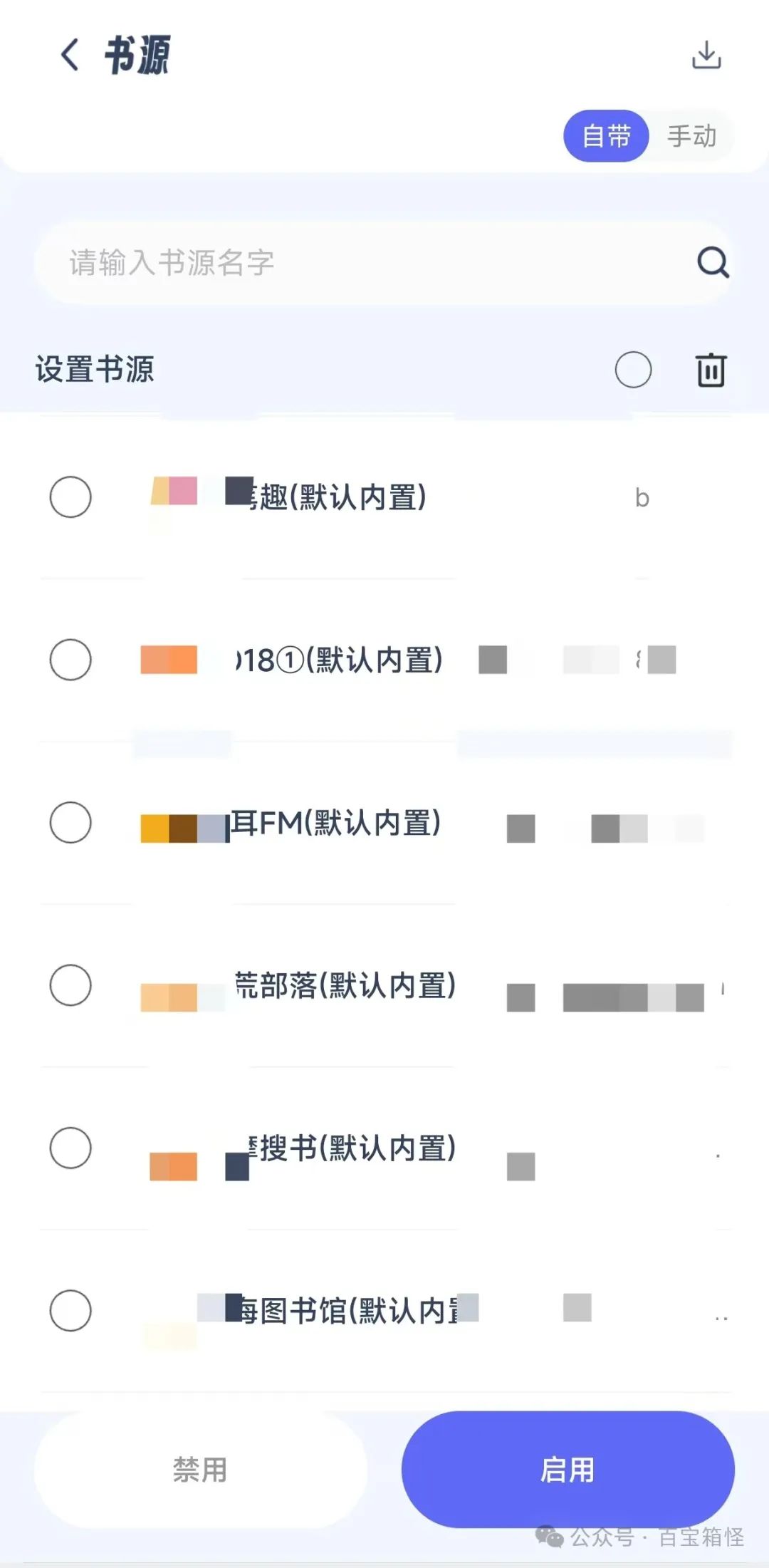
Task: Tap the 启用 button
Action: [567, 1470]
